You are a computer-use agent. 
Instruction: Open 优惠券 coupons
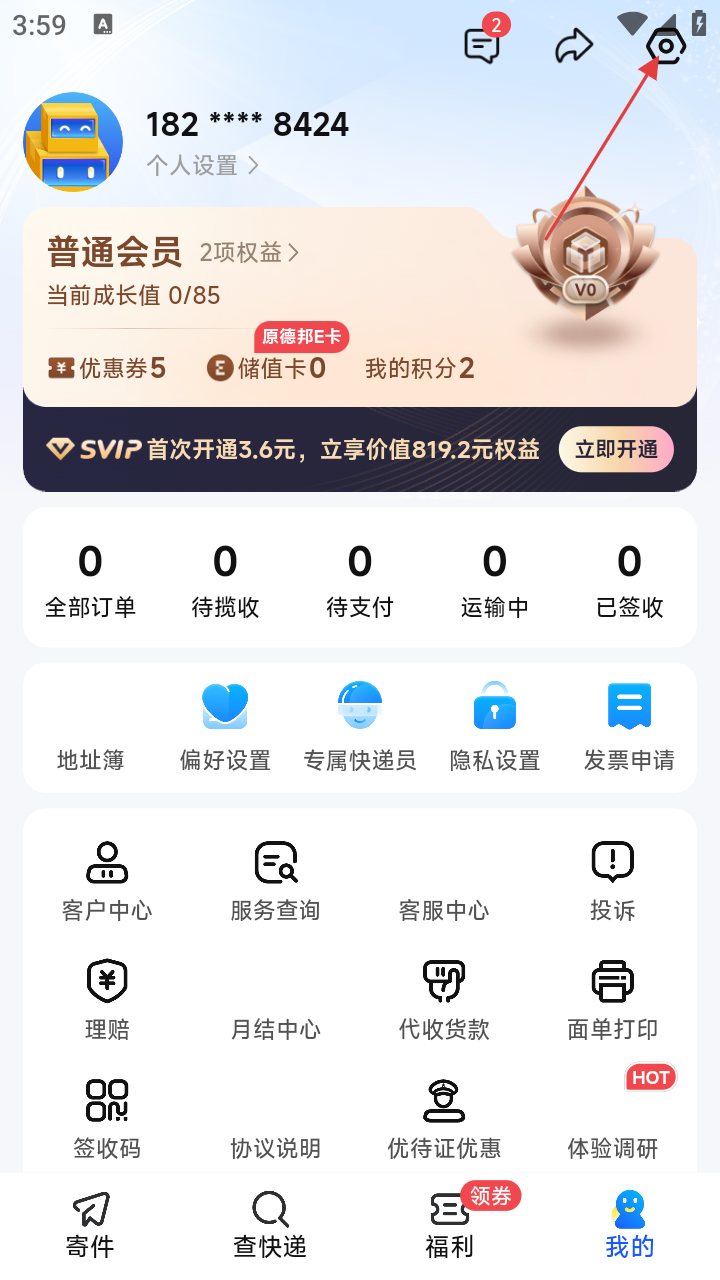pyautogui.click(x=107, y=368)
